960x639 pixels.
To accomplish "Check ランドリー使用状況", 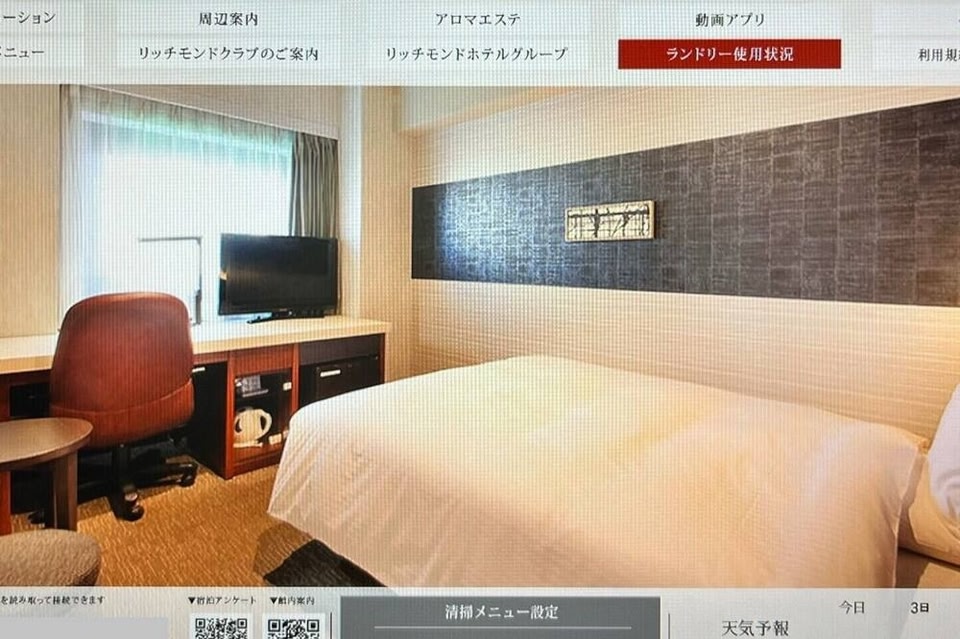I will [x=729, y=54].
